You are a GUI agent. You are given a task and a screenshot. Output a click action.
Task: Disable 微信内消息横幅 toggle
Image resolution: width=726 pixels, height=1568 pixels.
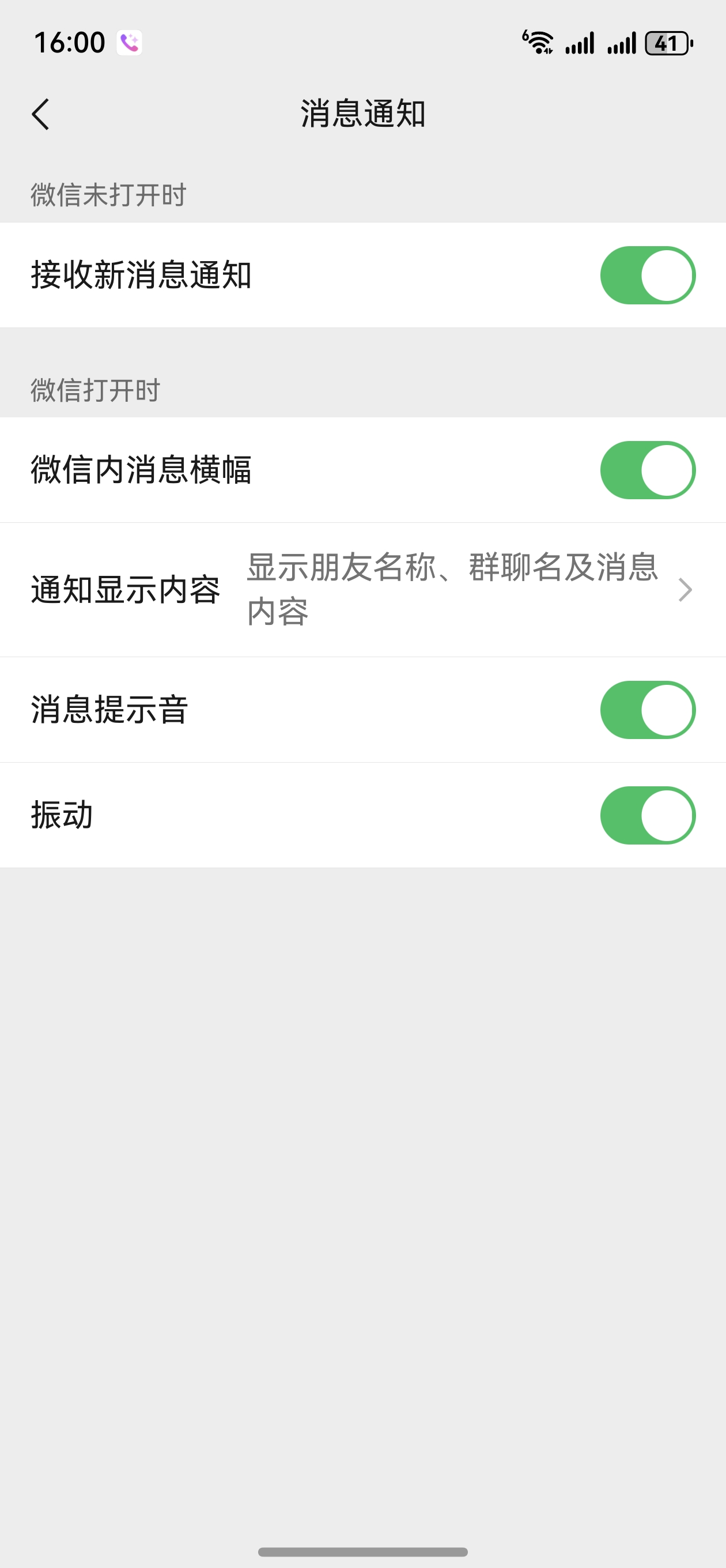[648, 470]
